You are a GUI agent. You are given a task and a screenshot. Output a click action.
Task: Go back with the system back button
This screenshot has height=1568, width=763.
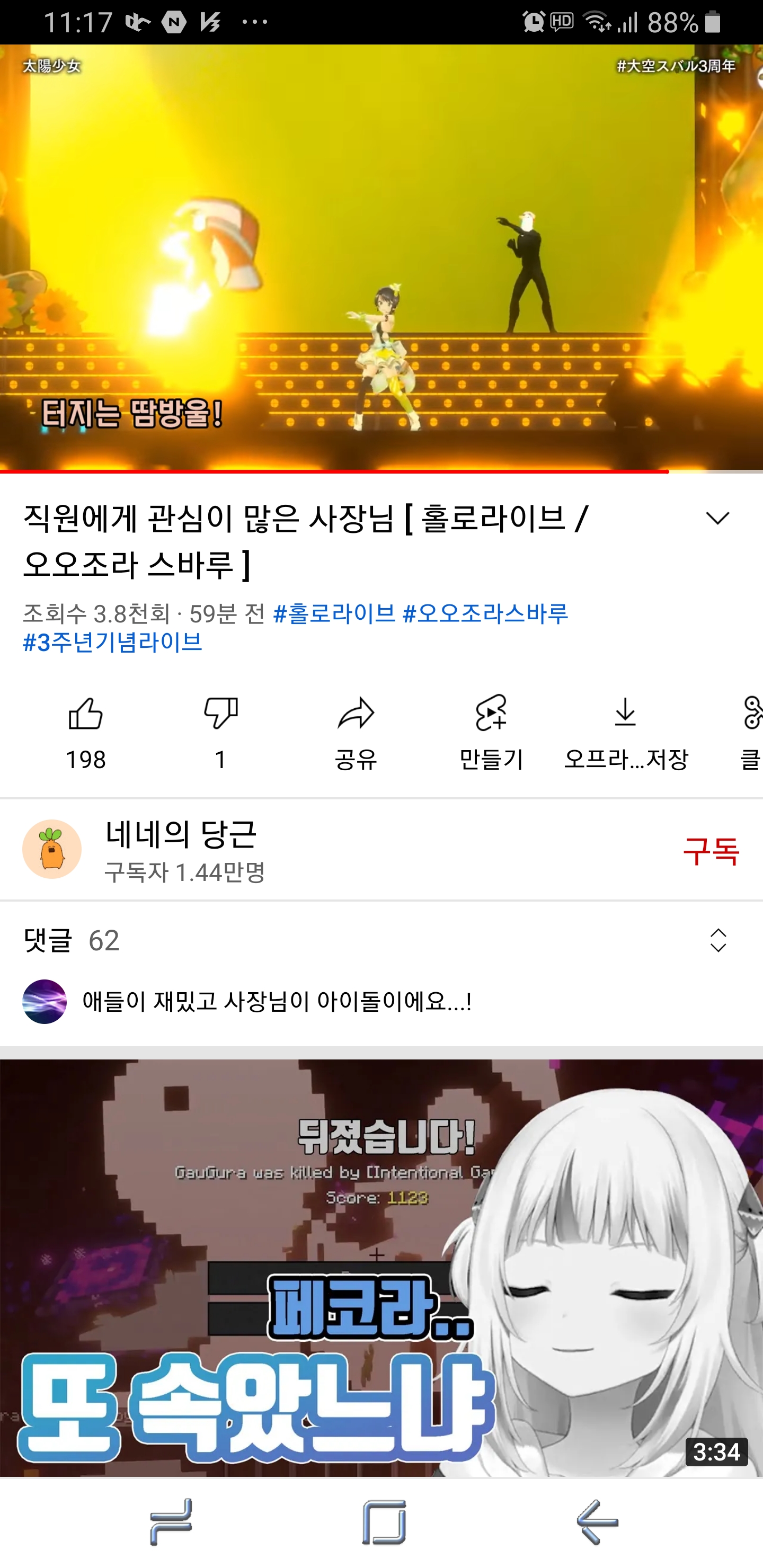596,1522
